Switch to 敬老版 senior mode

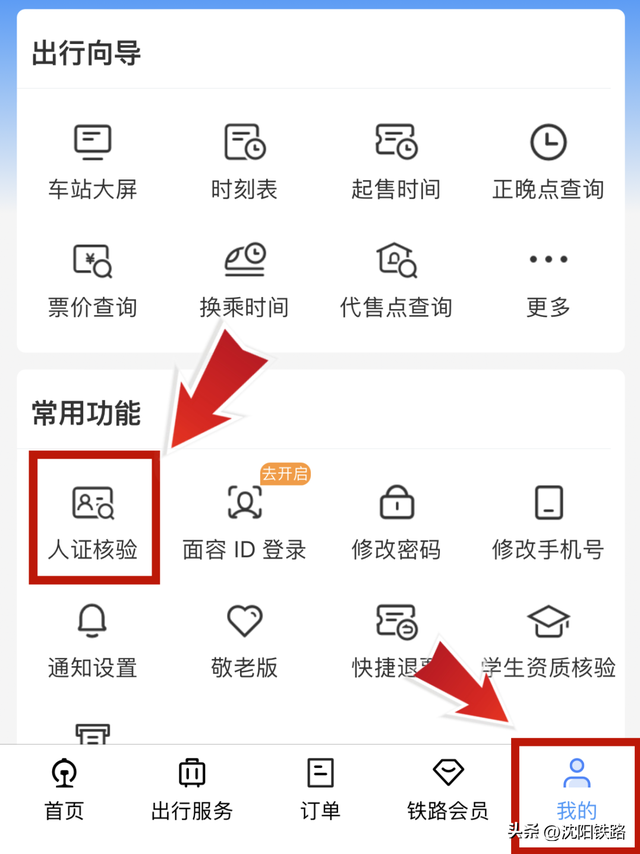(244, 640)
